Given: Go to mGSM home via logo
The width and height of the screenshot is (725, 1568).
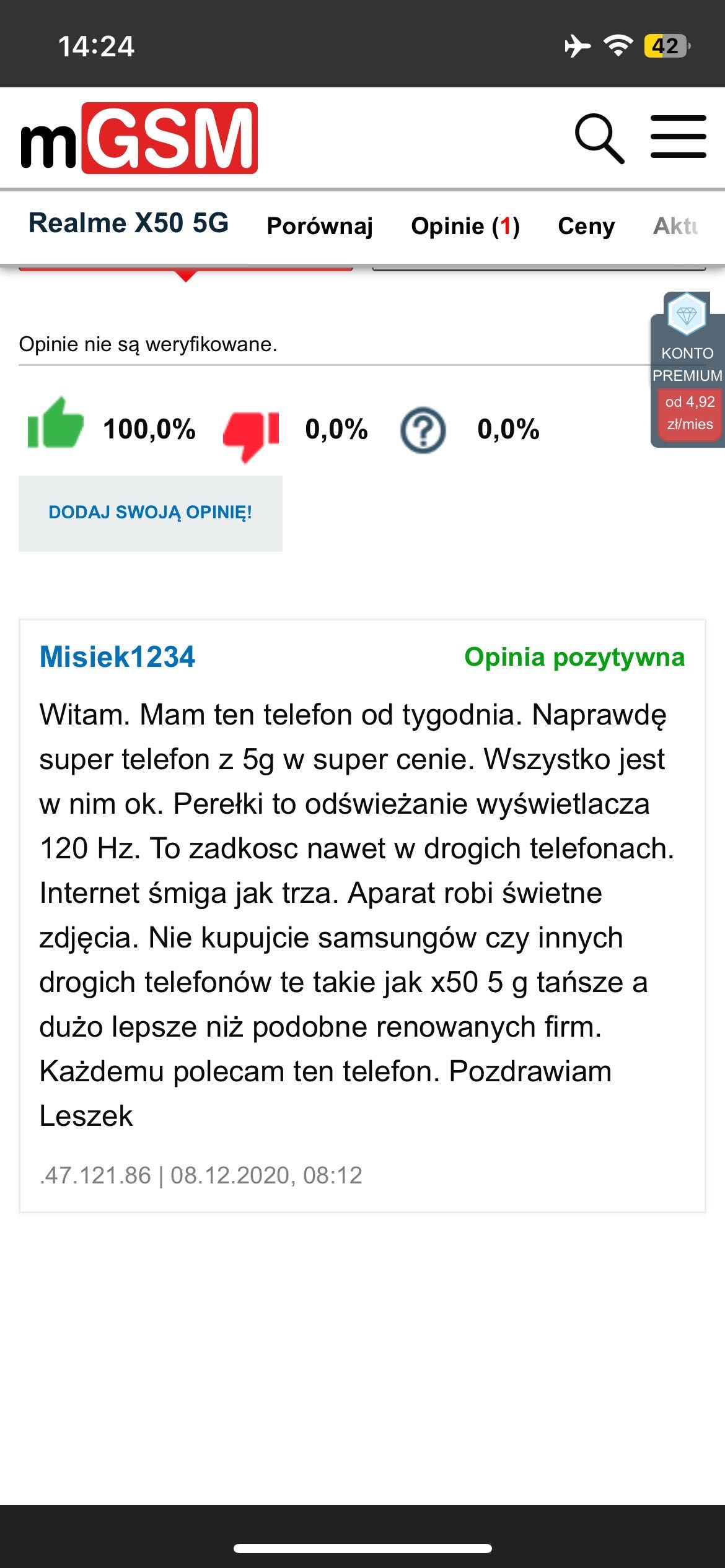Looking at the screenshot, I should pyautogui.click(x=139, y=137).
